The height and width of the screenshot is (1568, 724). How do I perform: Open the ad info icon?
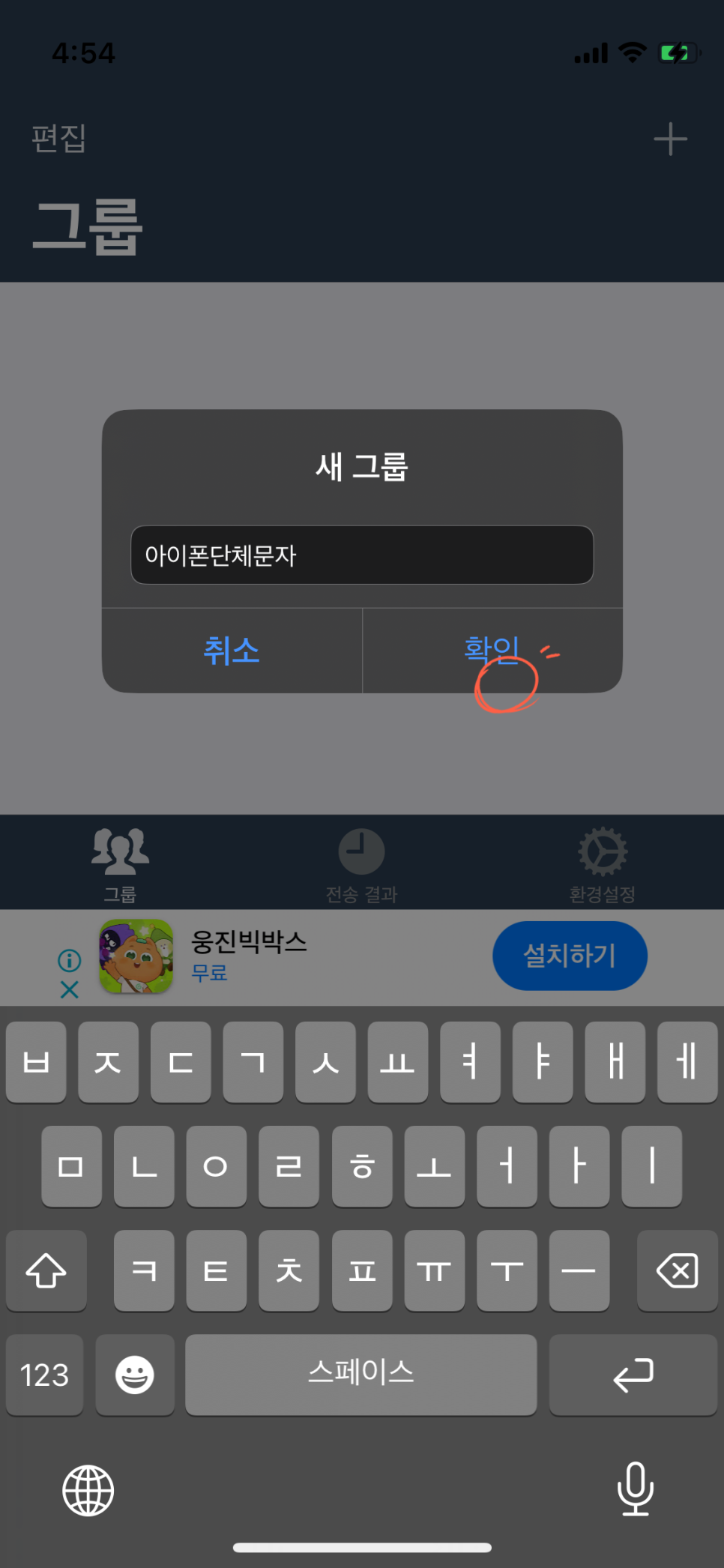pos(70,960)
